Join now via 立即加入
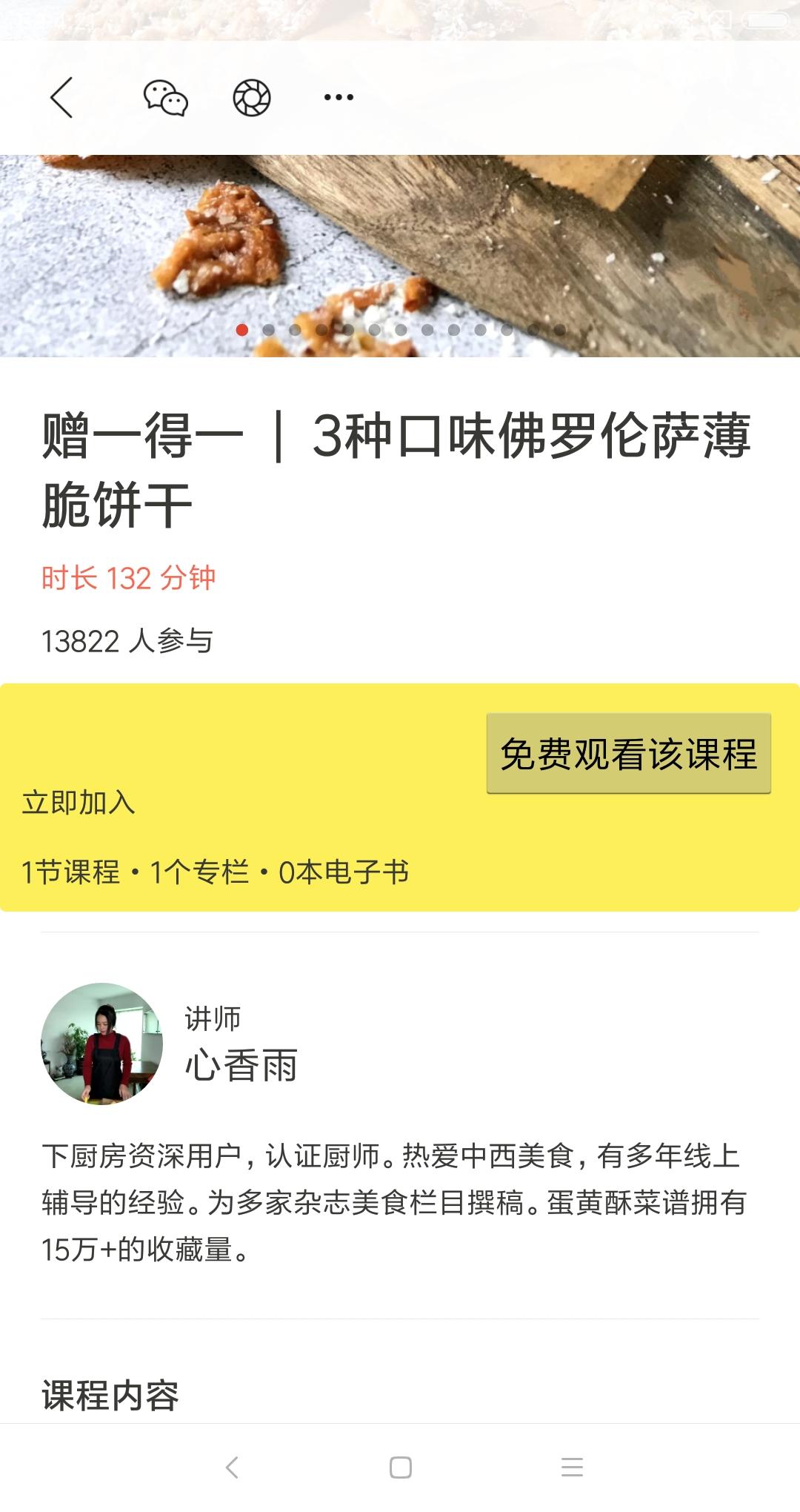This screenshot has width=800, height=1512. pos(79,803)
